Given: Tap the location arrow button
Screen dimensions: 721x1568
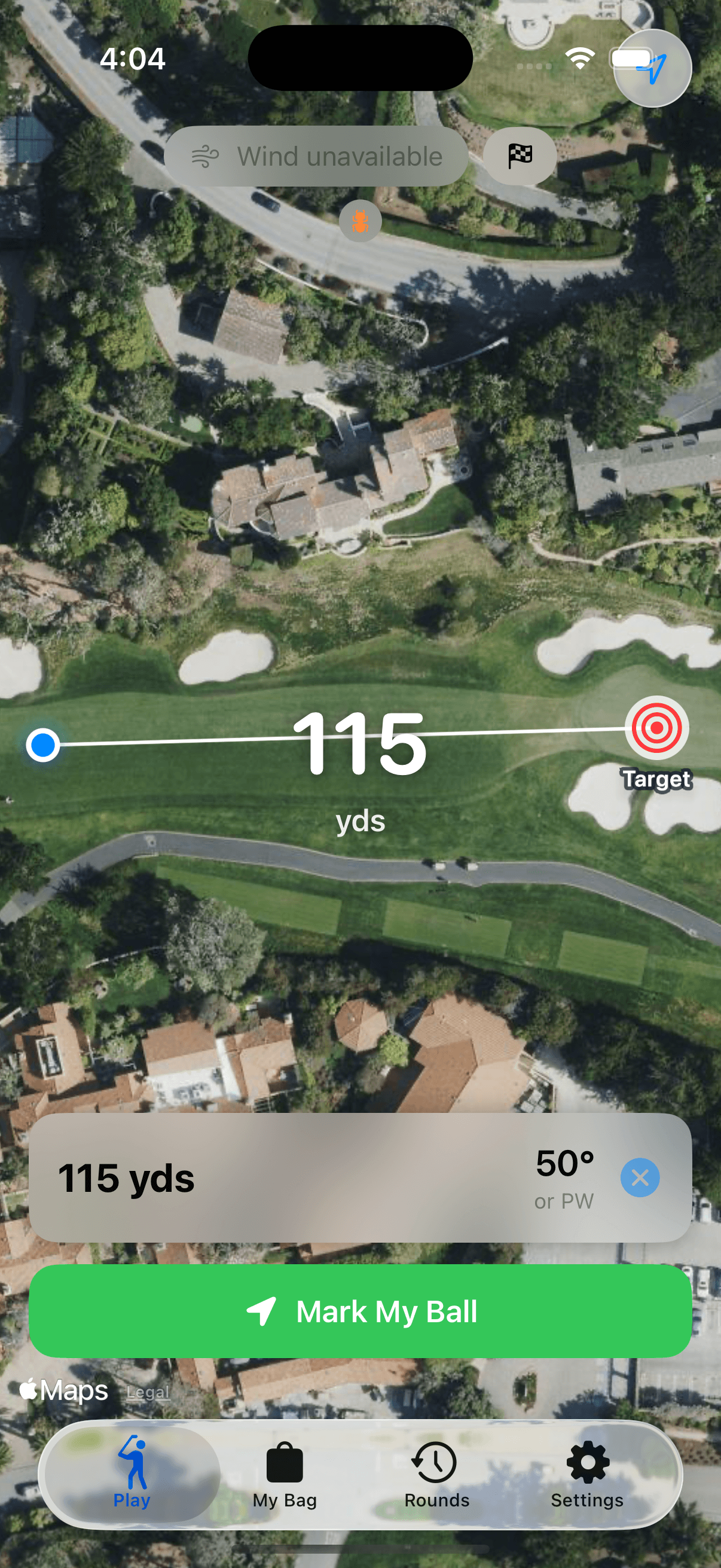Looking at the screenshot, I should (652, 68).
